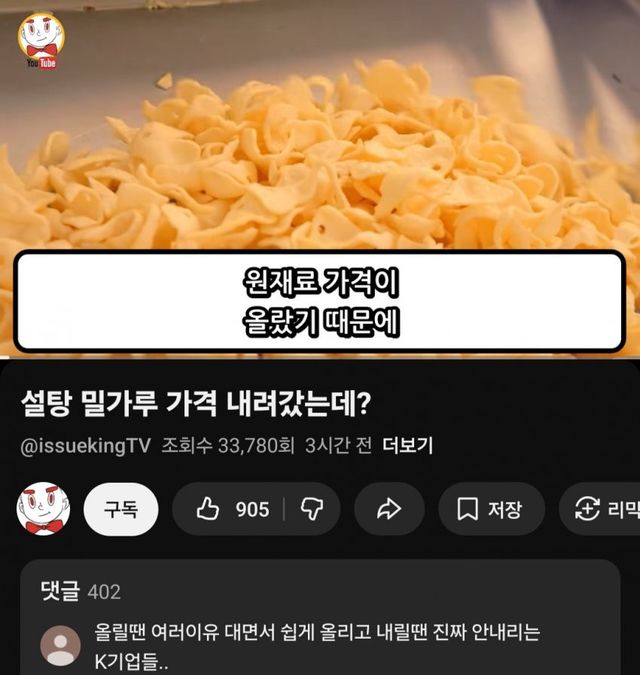Tap the video player to show controls
Image resolution: width=640 pixels, height=675 pixels.
point(320,150)
